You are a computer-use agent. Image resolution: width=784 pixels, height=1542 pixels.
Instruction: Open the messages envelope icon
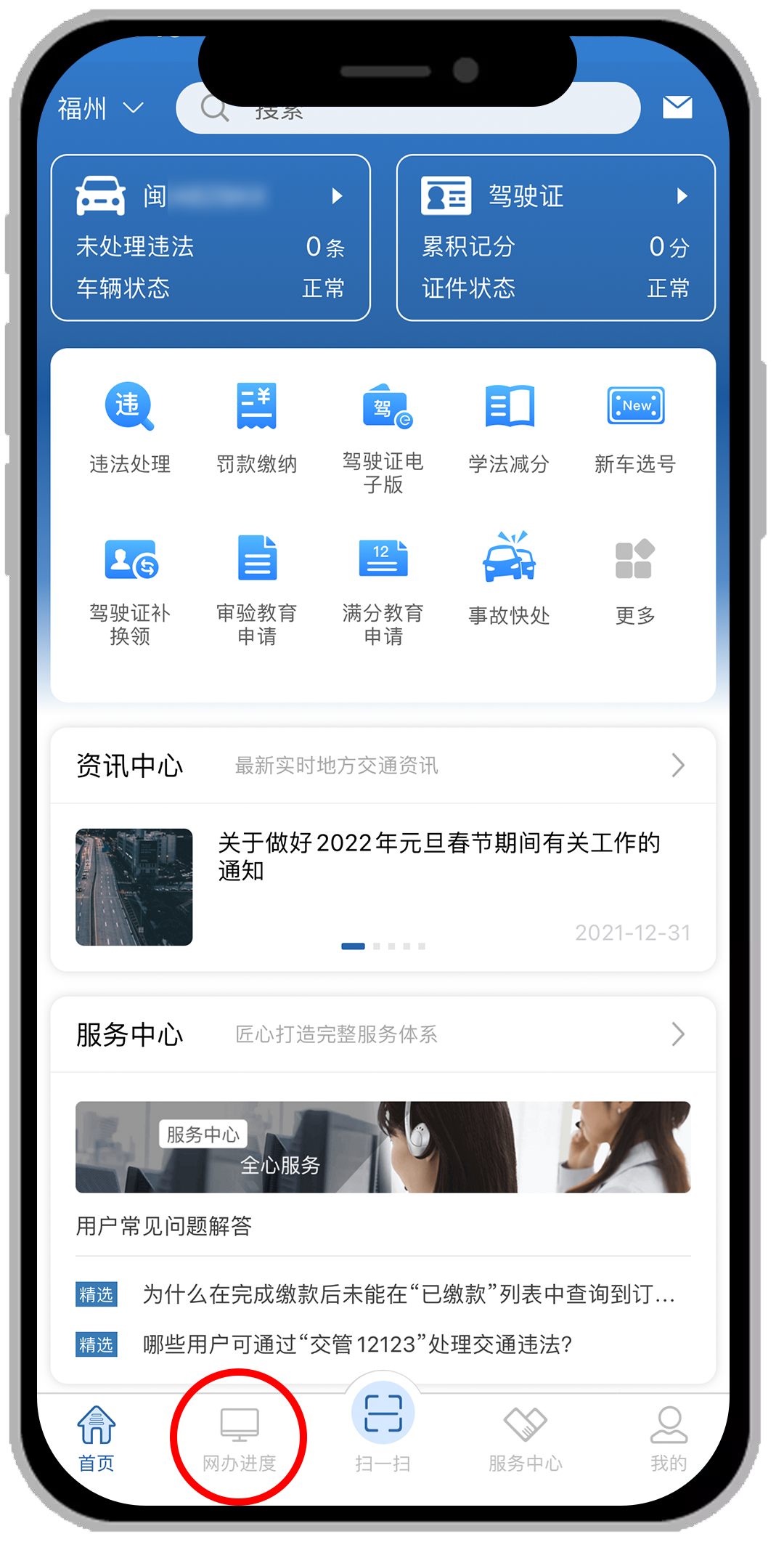coord(677,107)
